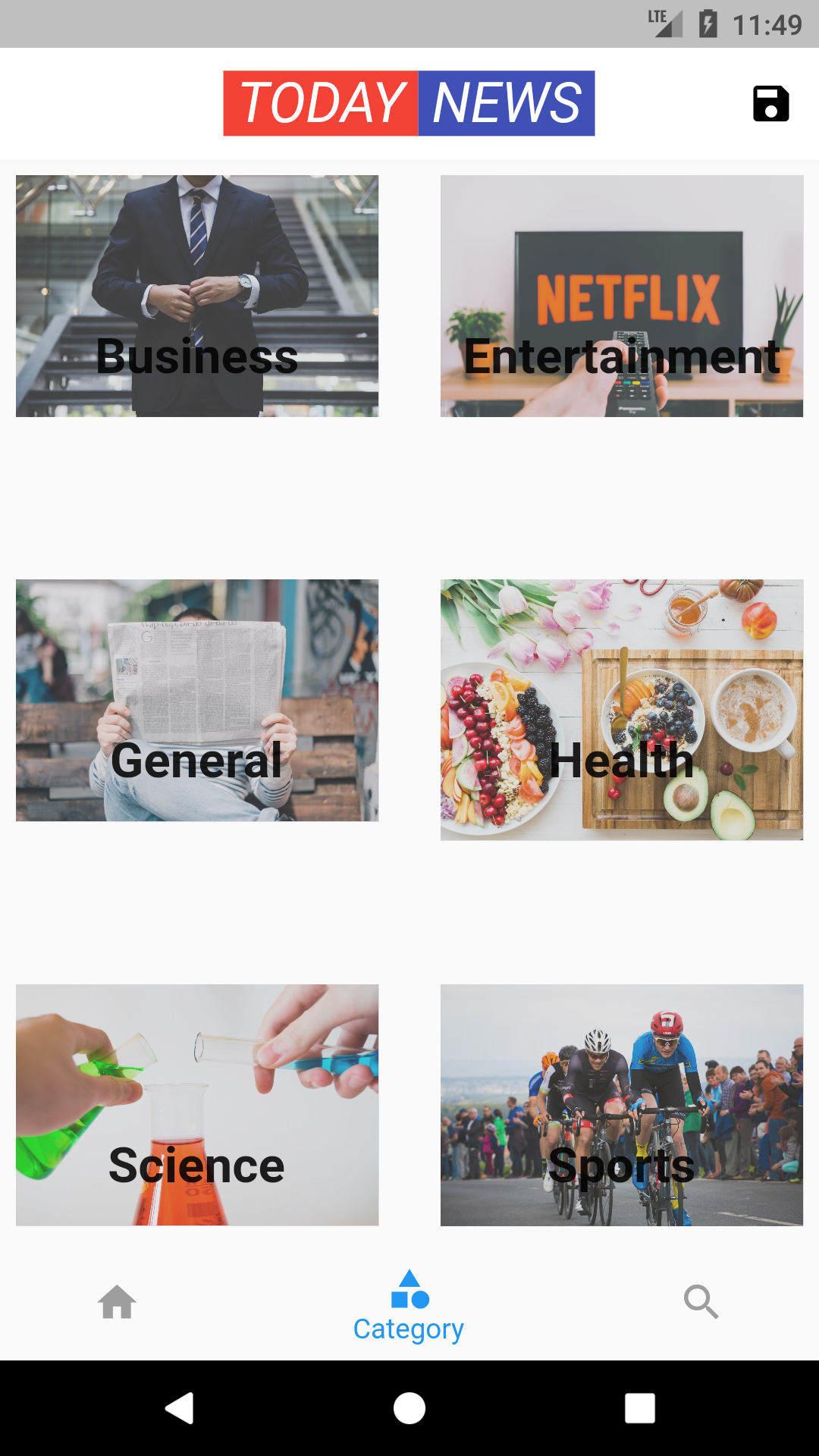View the Health news category

pos(622,709)
